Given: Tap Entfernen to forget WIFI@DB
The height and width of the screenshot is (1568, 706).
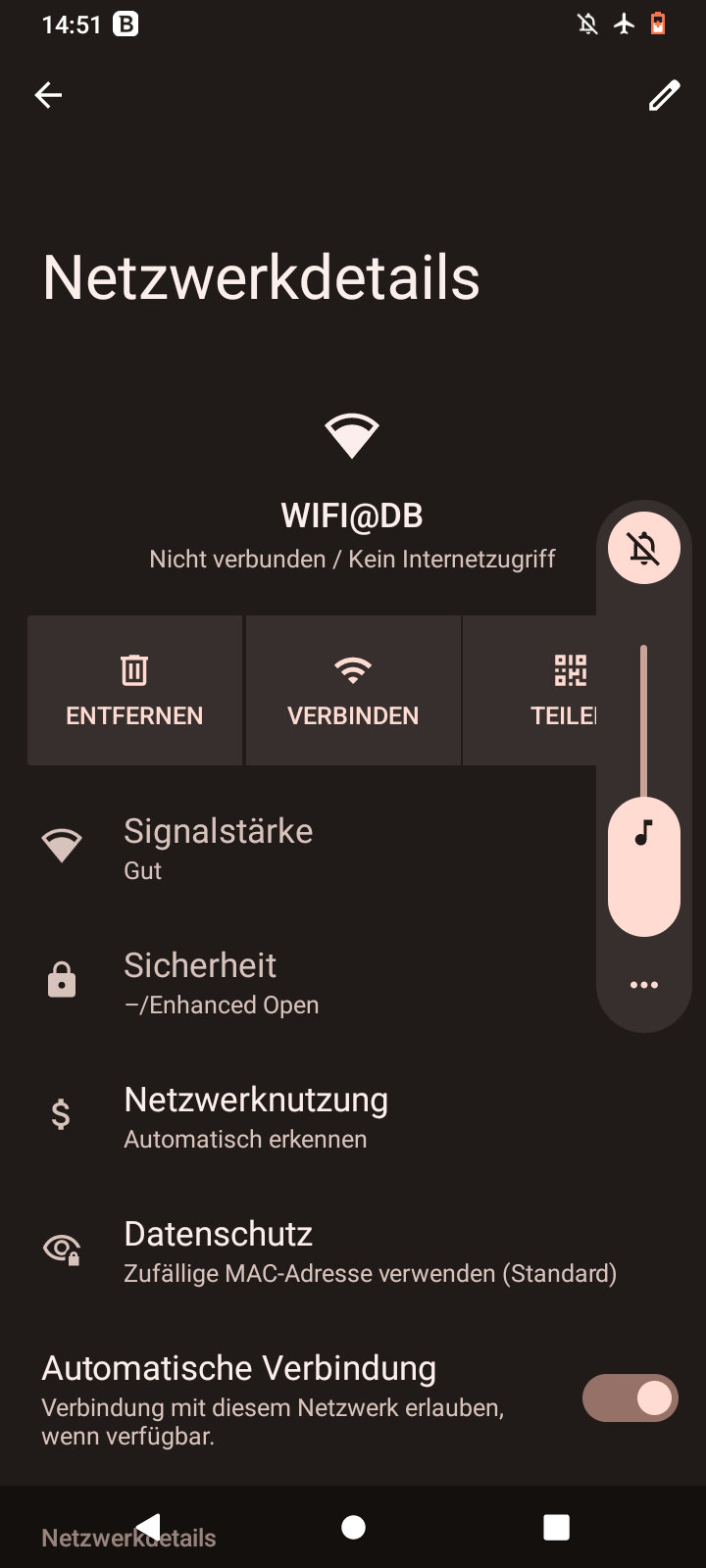Looking at the screenshot, I should [134, 691].
